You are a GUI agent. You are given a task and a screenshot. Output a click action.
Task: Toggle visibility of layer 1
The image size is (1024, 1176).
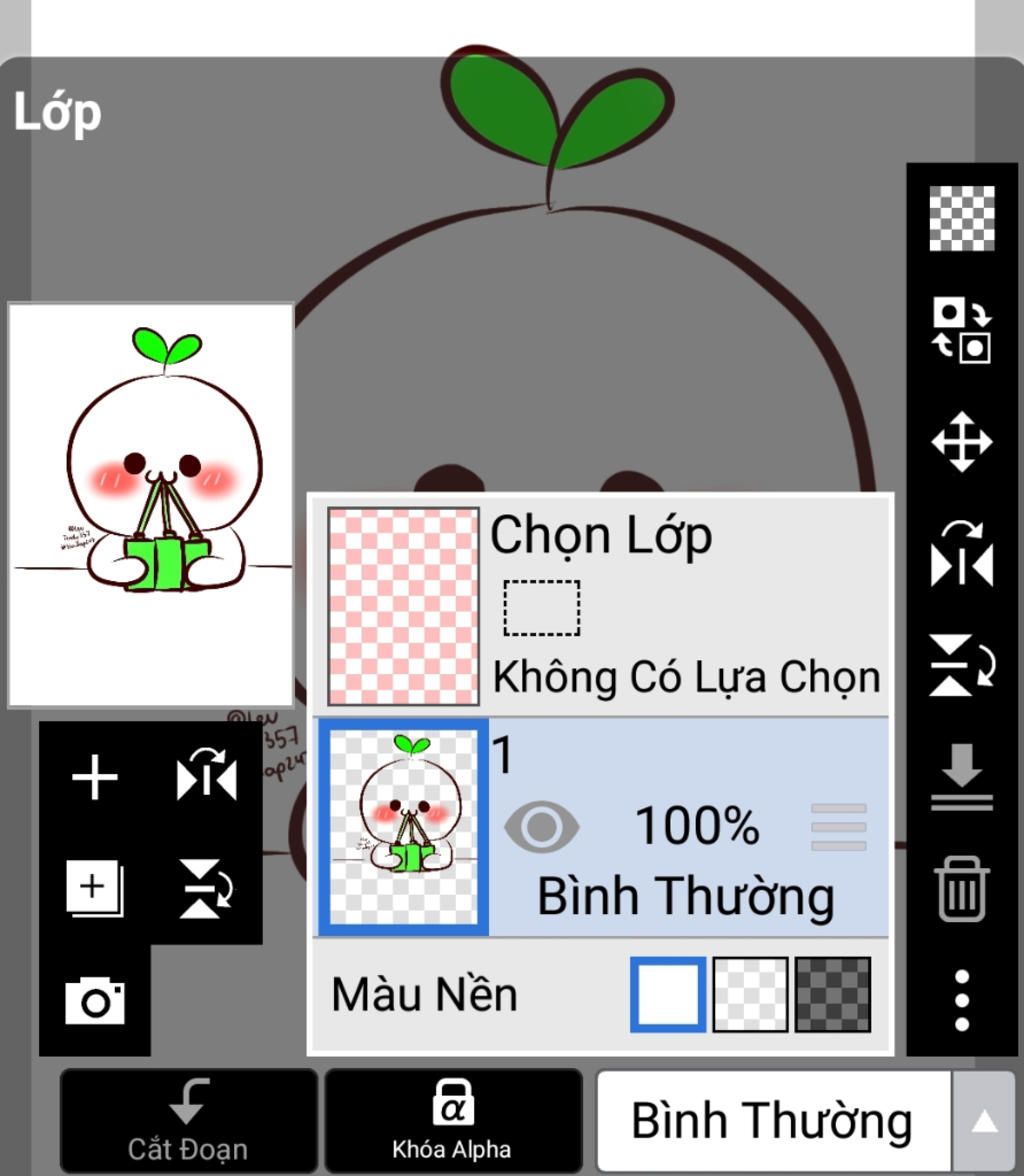coord(541,827)
